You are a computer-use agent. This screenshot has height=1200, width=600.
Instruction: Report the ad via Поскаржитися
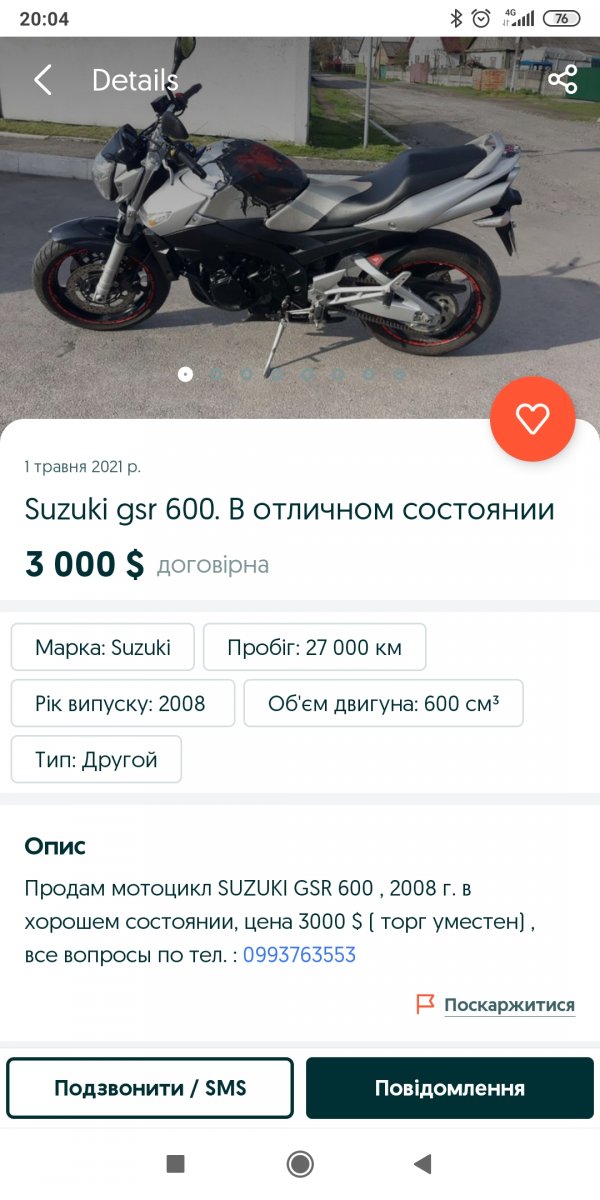click(x=509, y=1005)
